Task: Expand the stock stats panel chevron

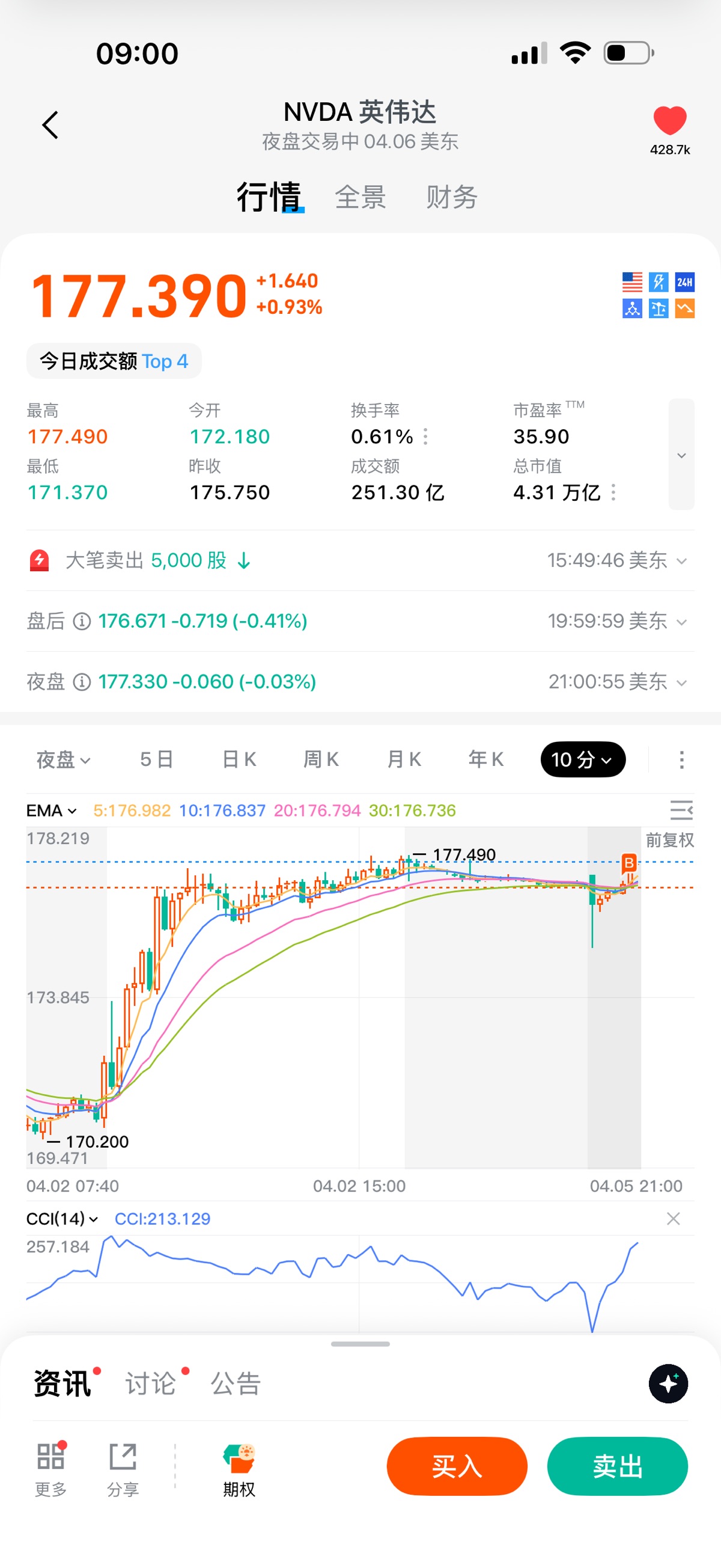Action: 681,455
